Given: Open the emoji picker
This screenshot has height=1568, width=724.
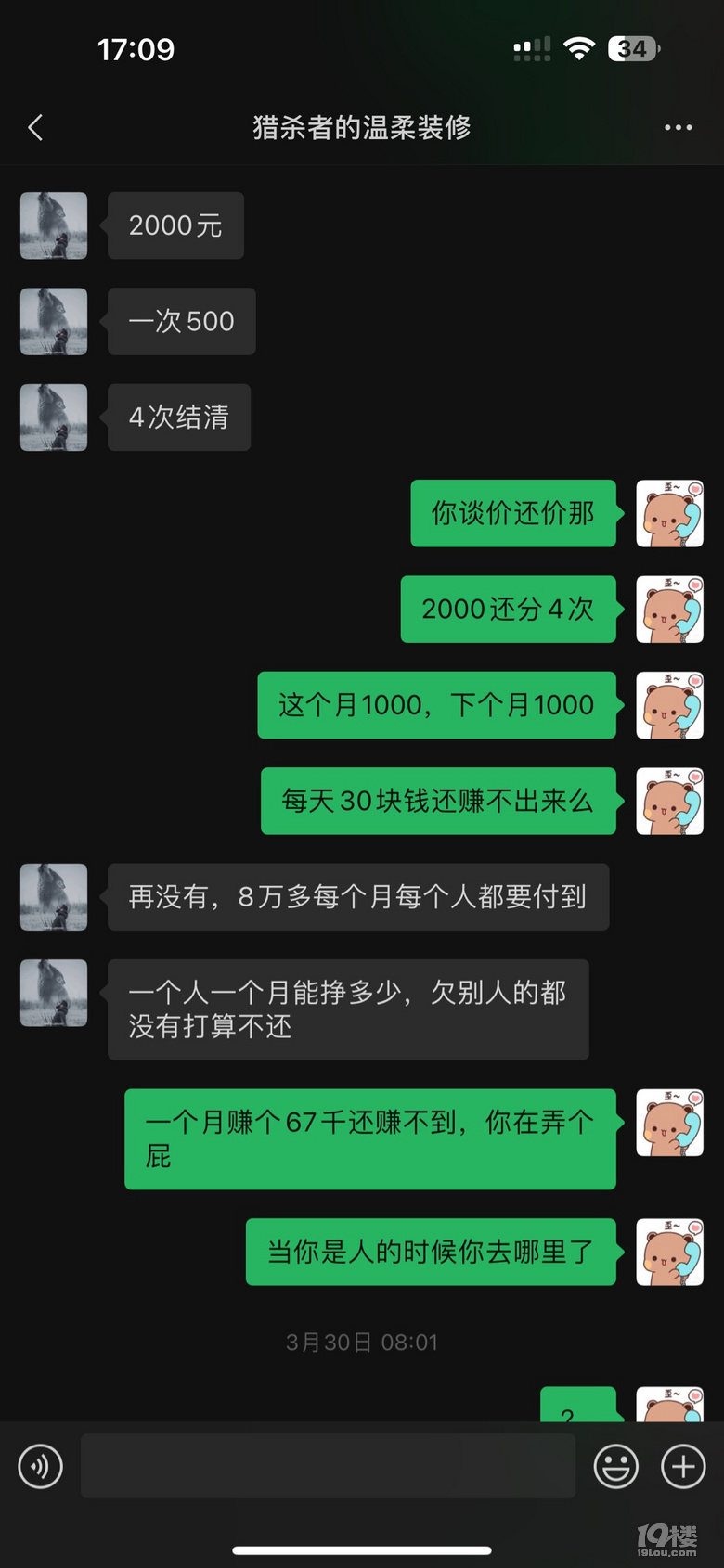Looking at the screenshot, I should click(616, 1467).
